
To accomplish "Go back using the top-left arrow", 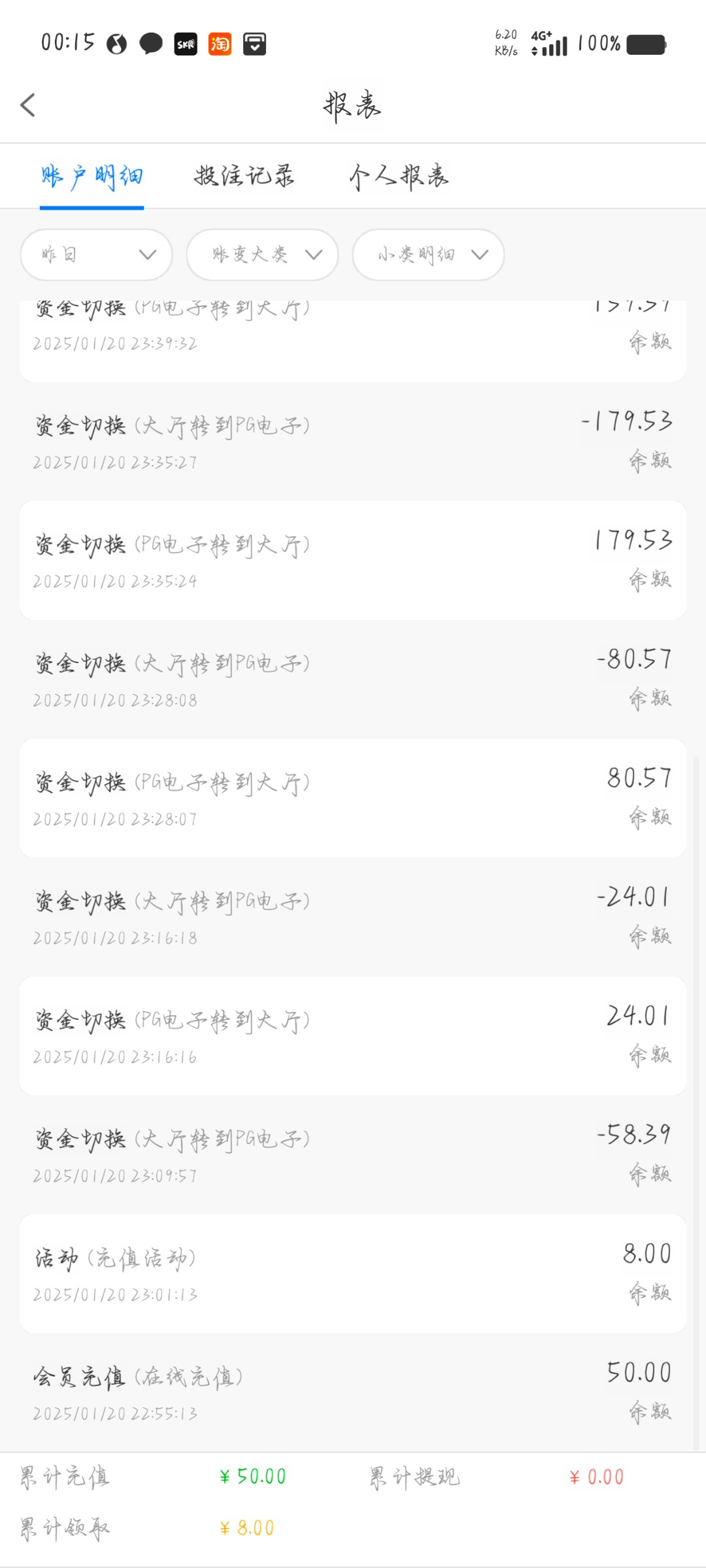I will tap(27, 105).
